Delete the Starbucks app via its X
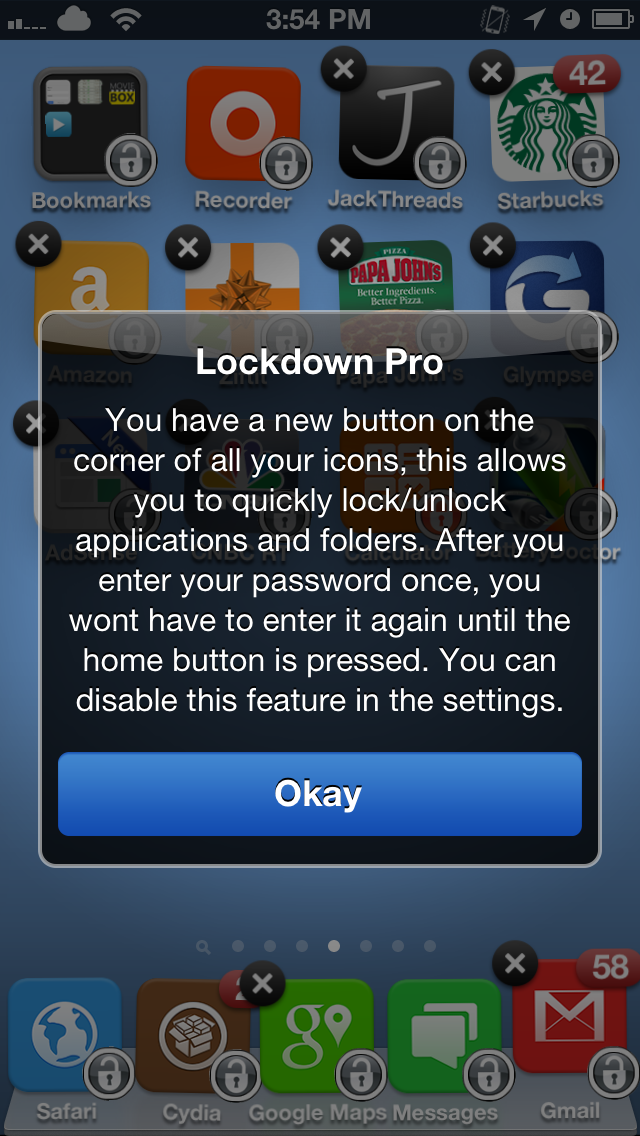The height and width of the screenshot is (1136, 640). pos(491,71)
